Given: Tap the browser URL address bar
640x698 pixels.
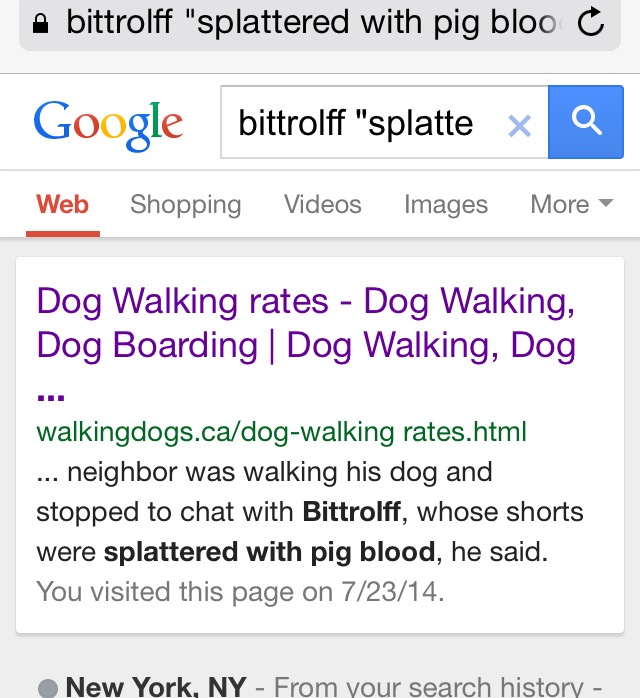Looking at the screenshot, I should (x=300, y=24).
